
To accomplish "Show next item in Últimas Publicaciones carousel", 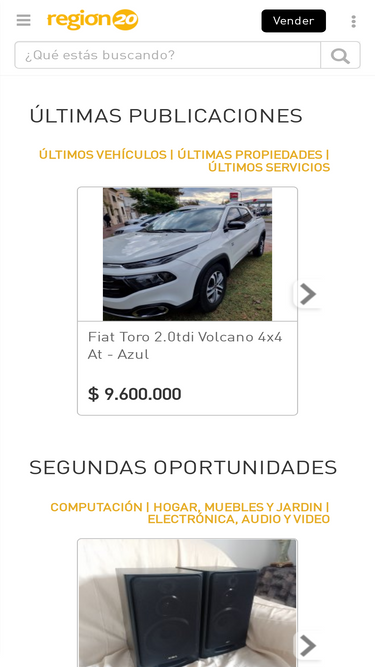I will pos(307,294).
